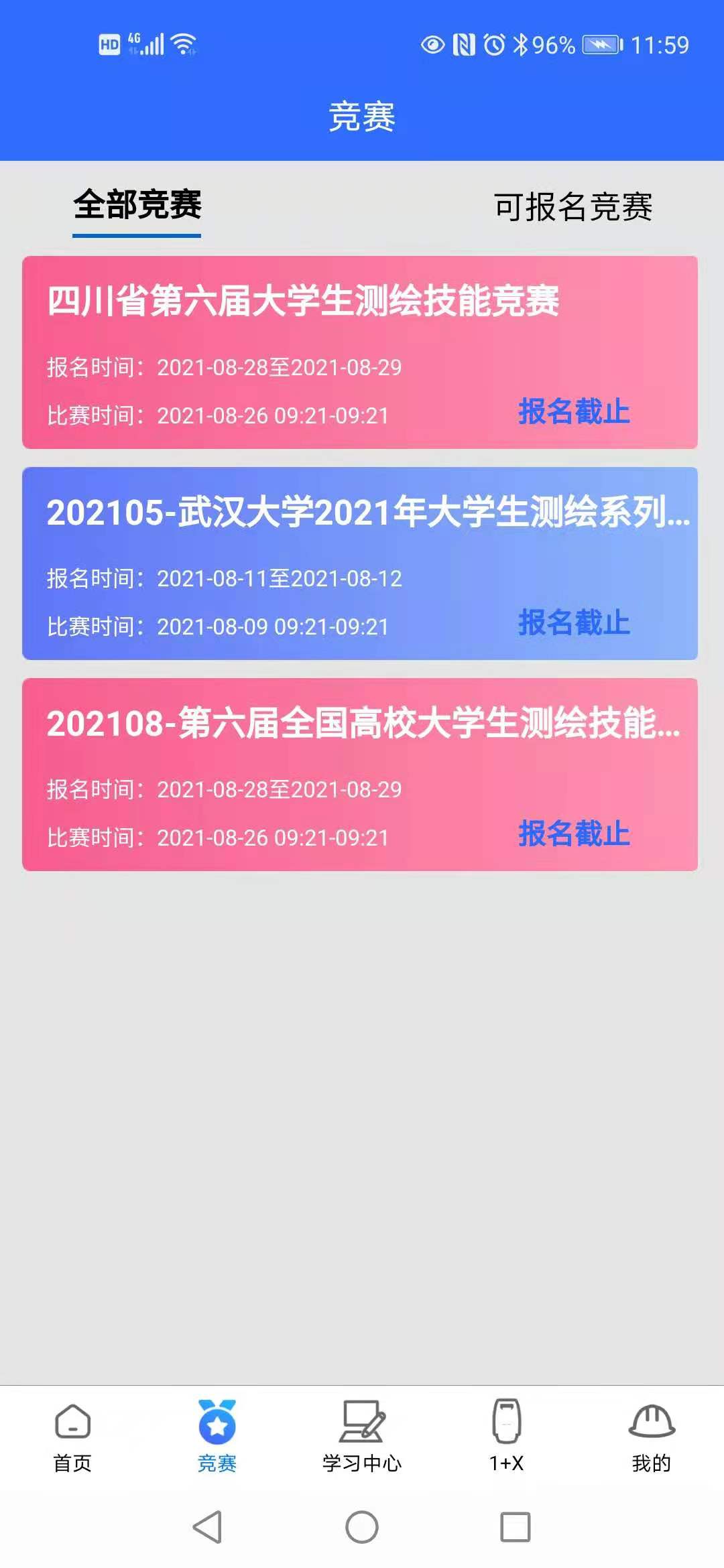Switch to the 可报名竞赛 tab
This screenshot has width=724, height=1568.
click(573, 206)
